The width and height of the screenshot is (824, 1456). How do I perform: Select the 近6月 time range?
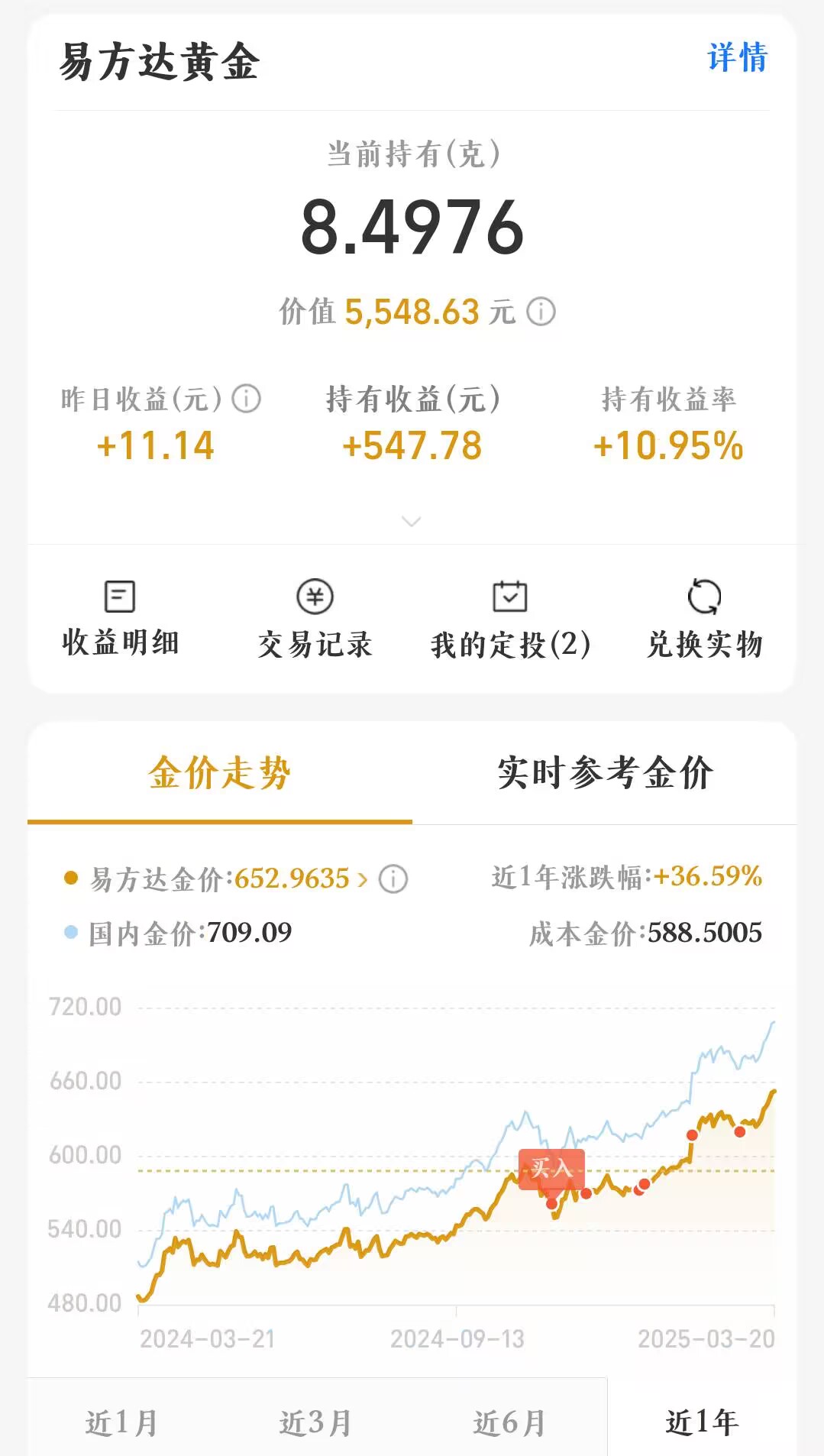tap(509, 1422)
